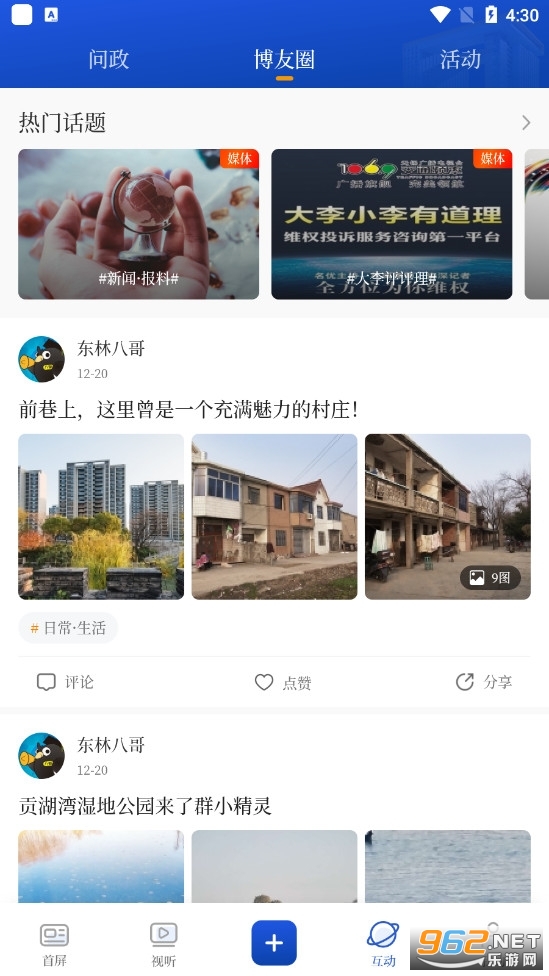Create a new post with the plus button
549x976 pixels.
[x=274, y=943]
